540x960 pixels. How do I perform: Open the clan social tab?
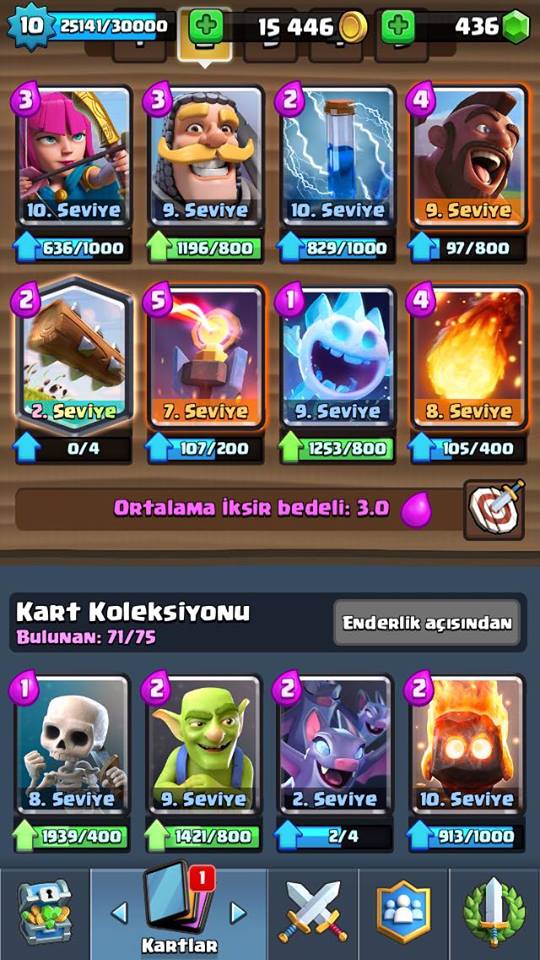[403, 912]
